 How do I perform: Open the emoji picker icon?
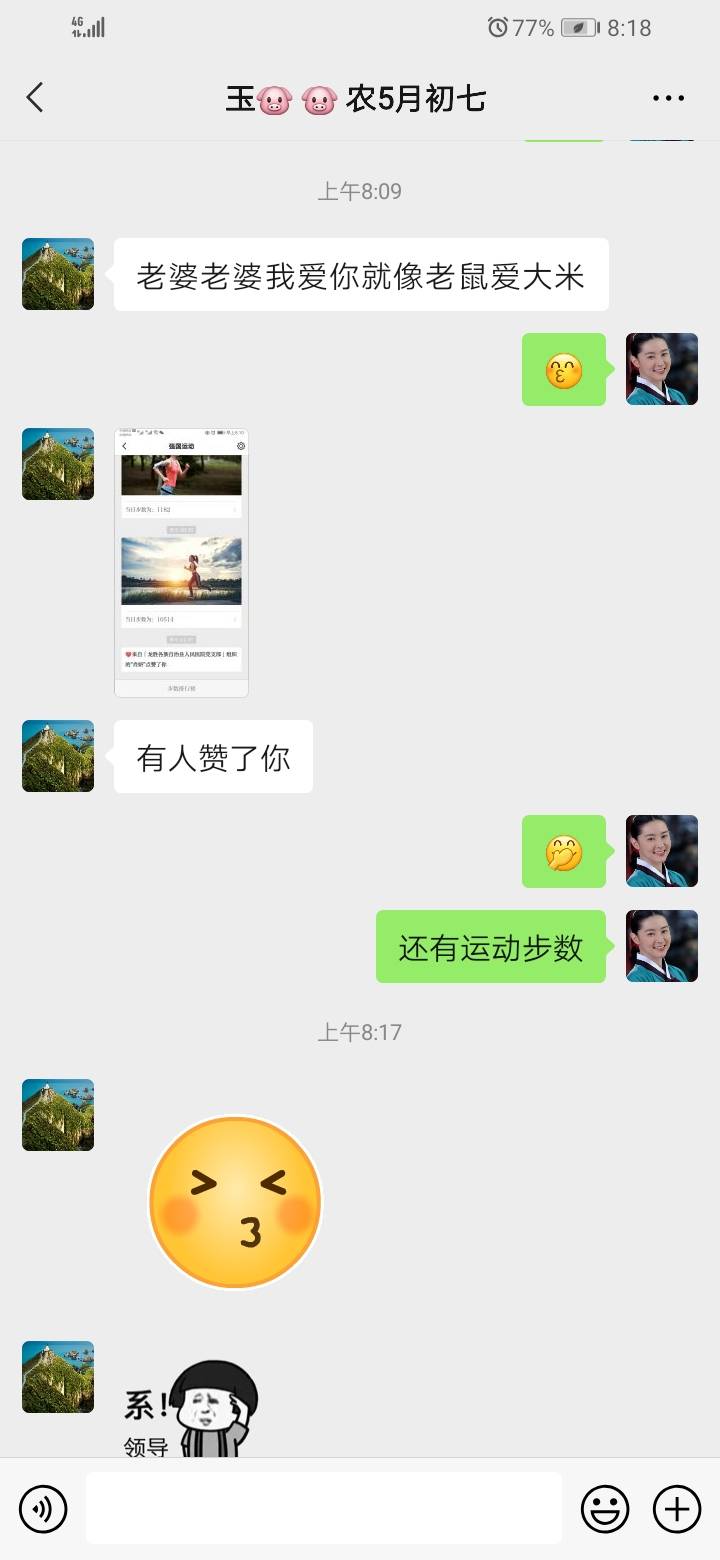pyautogui.click(x=607, y=1508)
